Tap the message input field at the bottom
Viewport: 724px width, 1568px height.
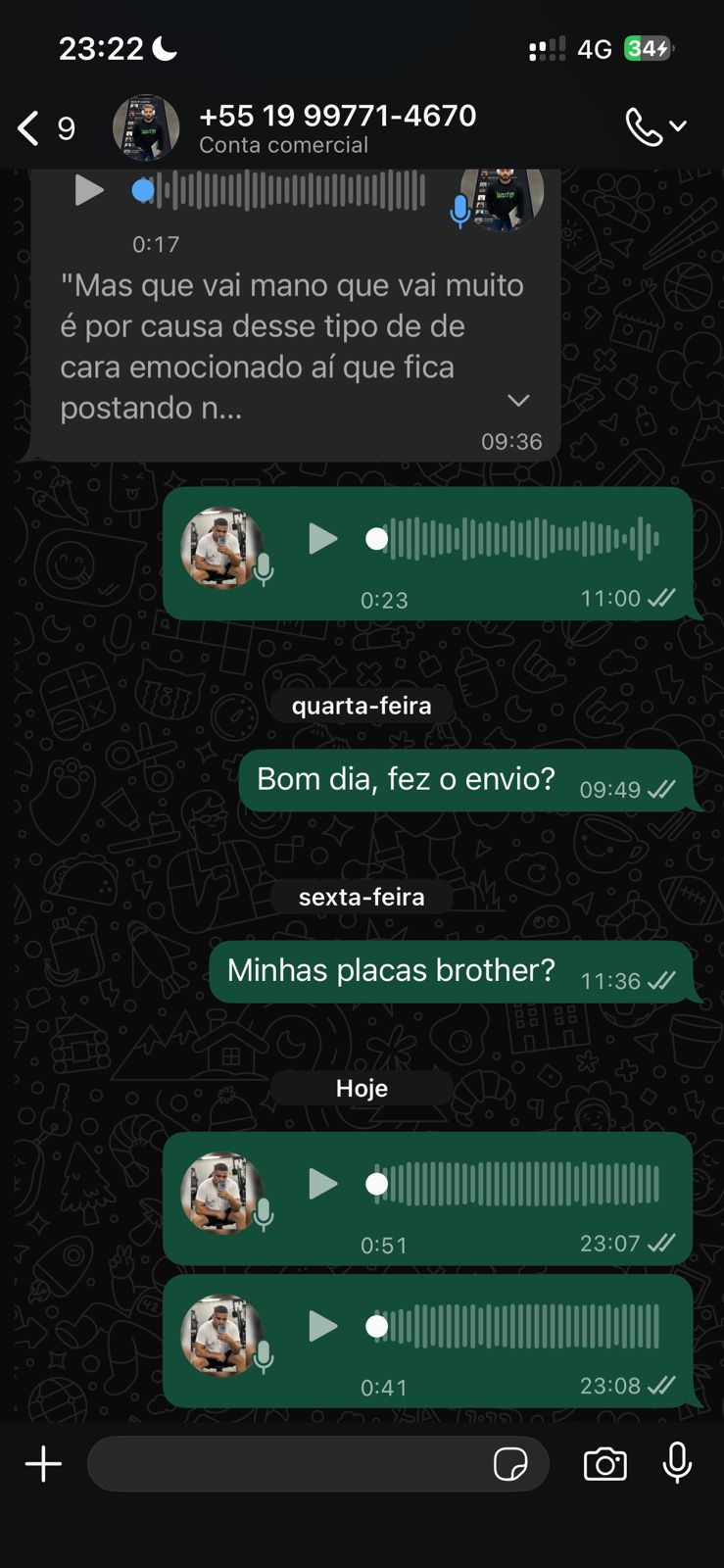[294, 1464]
